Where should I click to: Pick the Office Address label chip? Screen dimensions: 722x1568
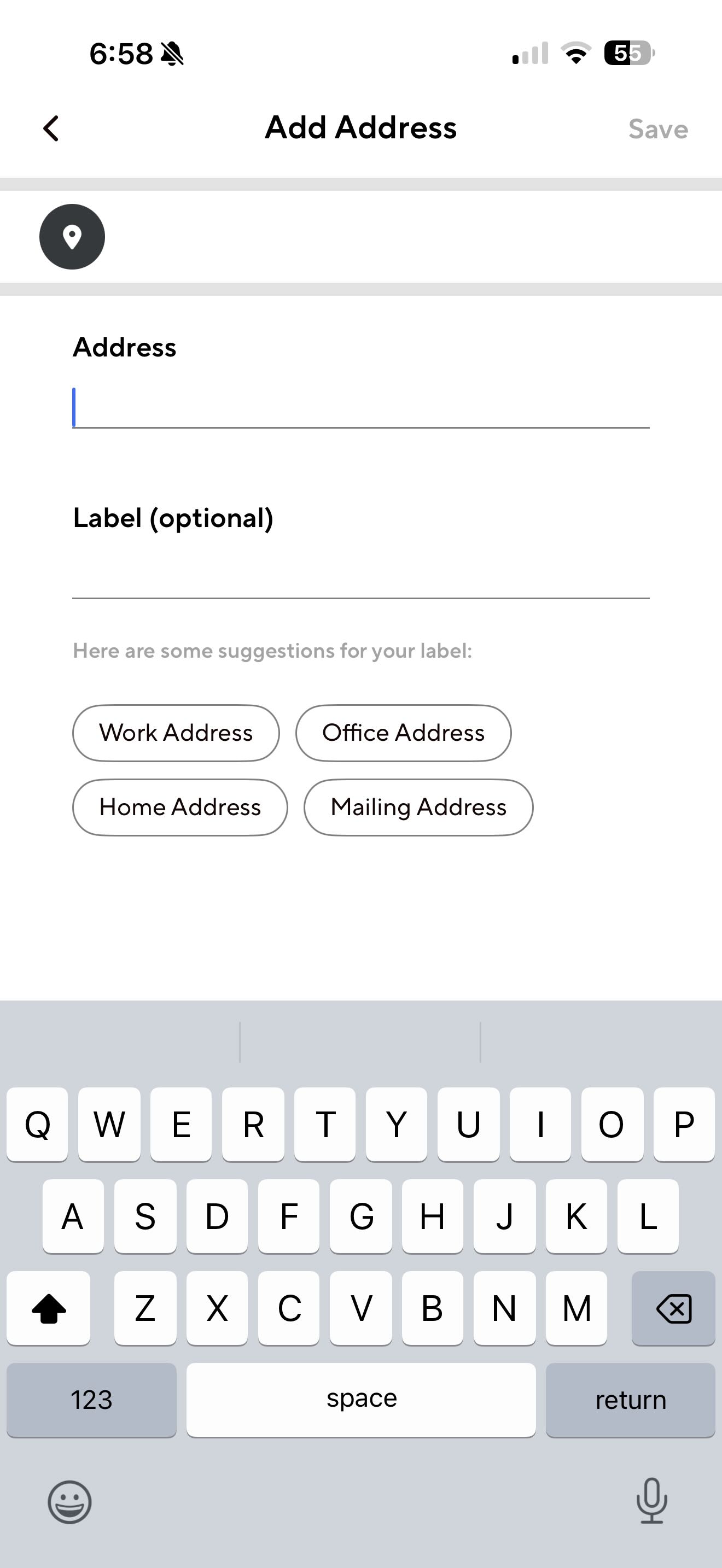(403, 733)
